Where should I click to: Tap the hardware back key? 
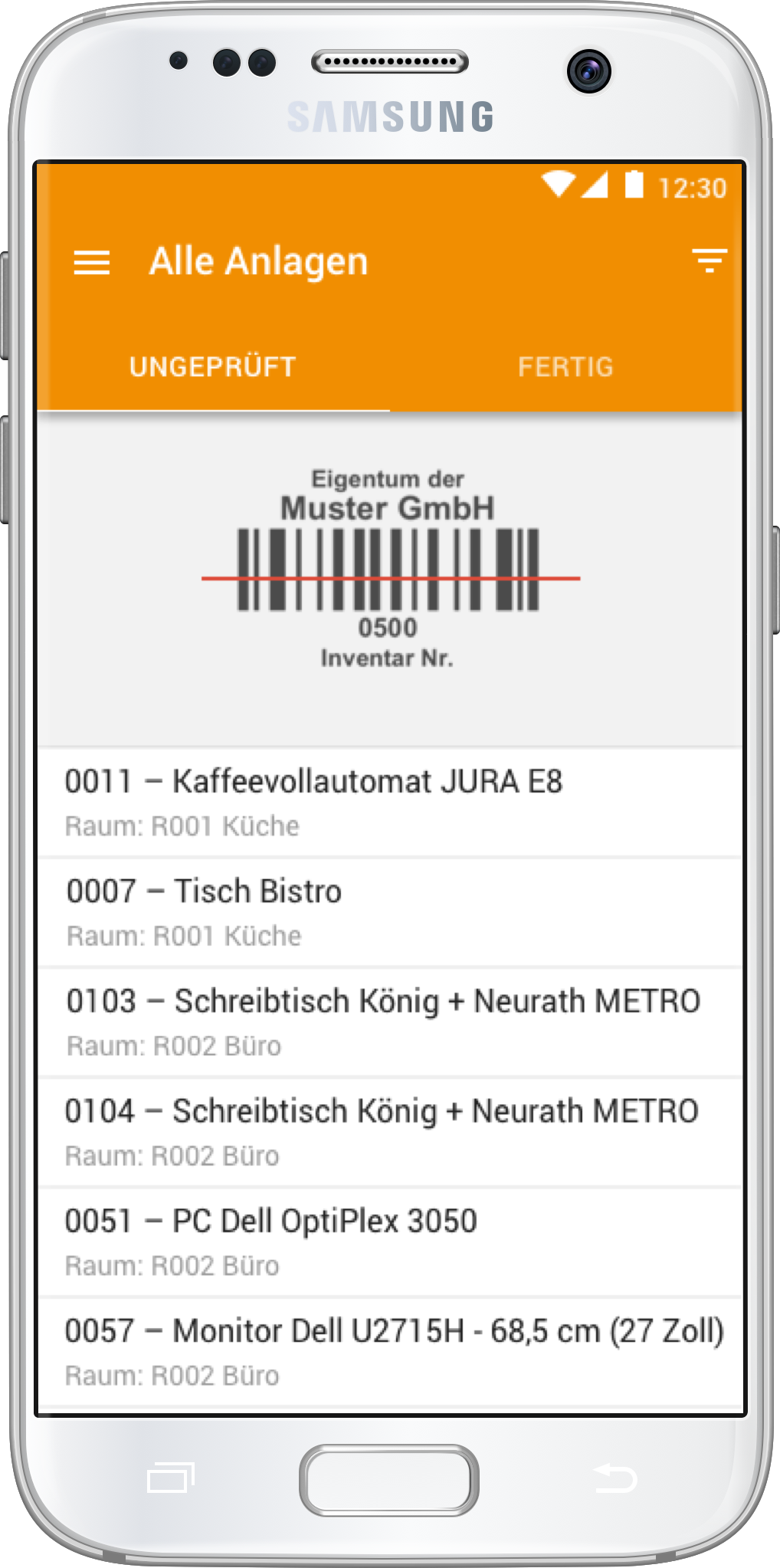[x=614, y=1478]
